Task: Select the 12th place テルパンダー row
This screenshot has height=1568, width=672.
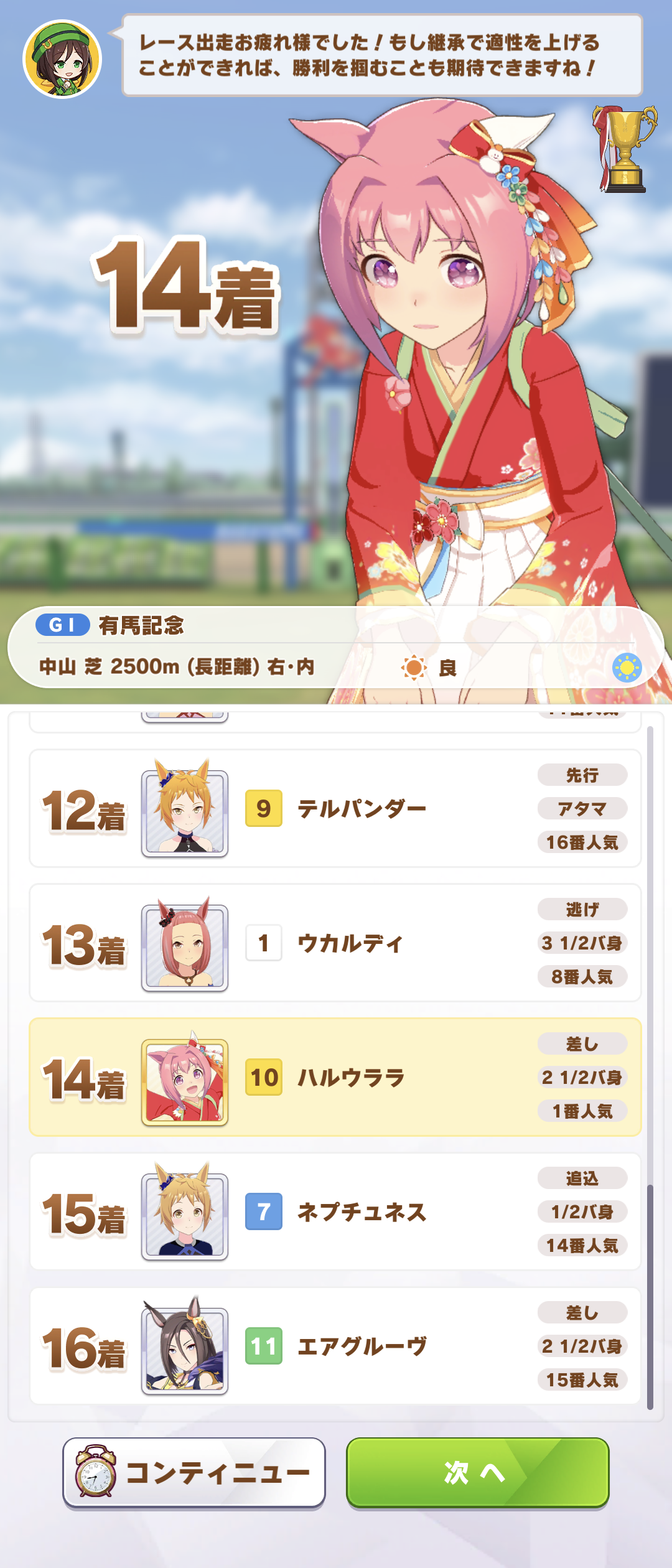Action: click(x=335, y=808)
